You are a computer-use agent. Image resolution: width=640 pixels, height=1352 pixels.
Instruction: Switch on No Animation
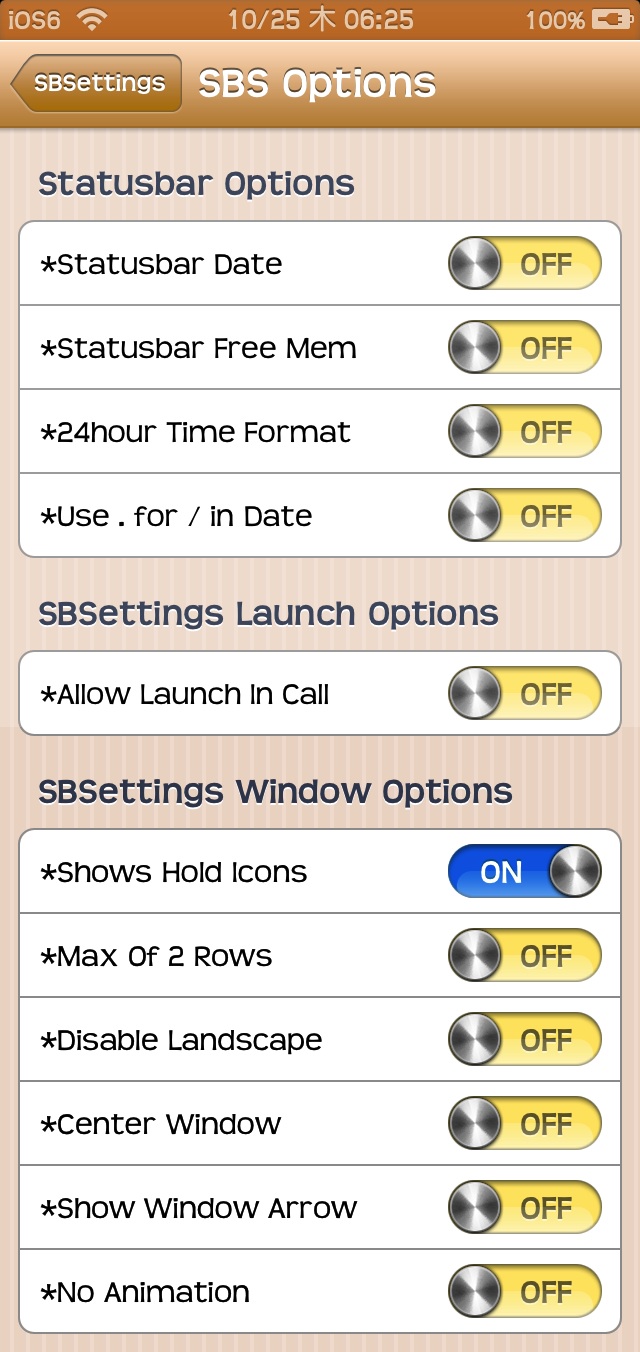(524, 1293)
